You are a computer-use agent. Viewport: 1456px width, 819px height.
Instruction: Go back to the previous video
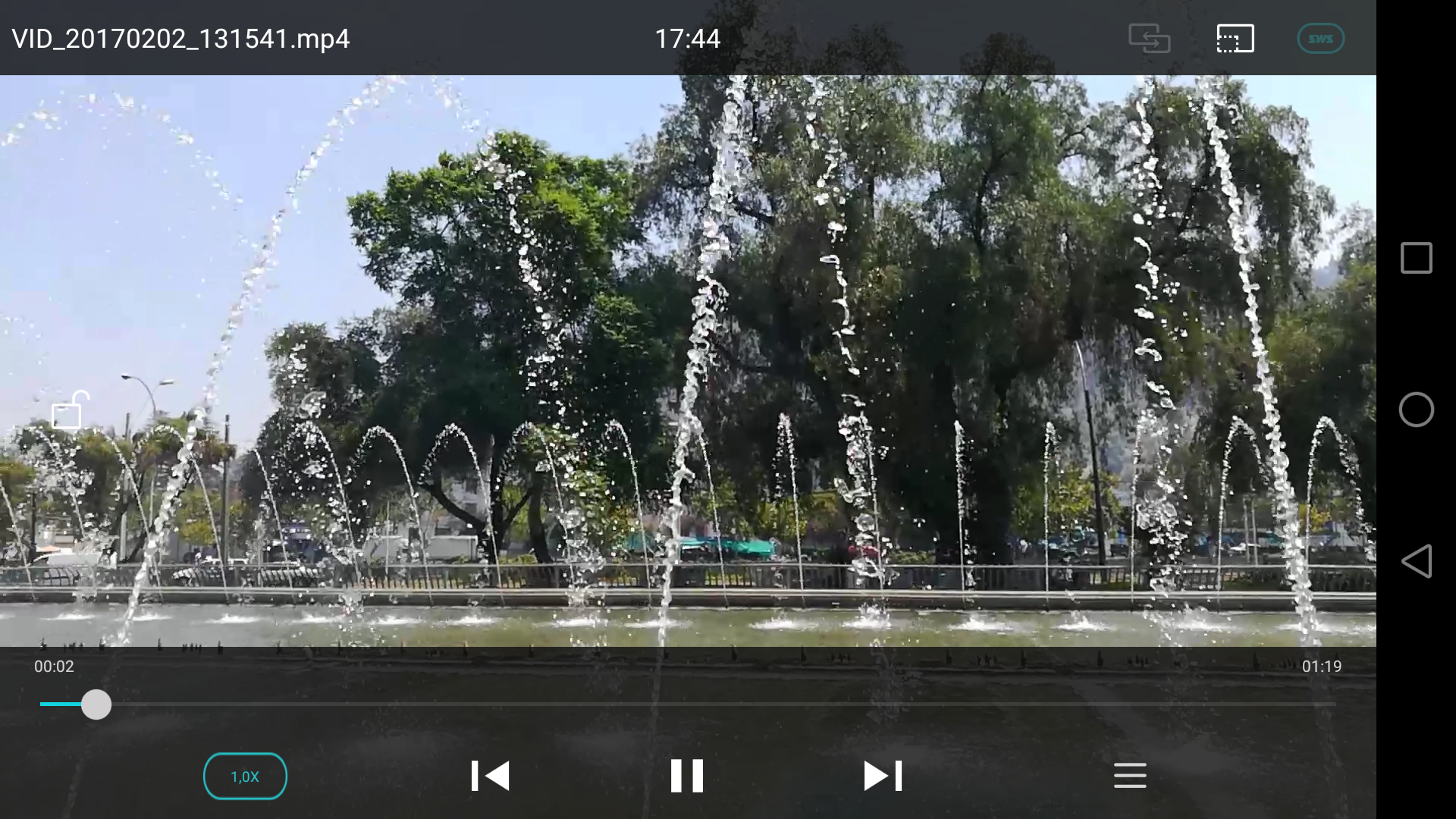(x=490, y=776)
